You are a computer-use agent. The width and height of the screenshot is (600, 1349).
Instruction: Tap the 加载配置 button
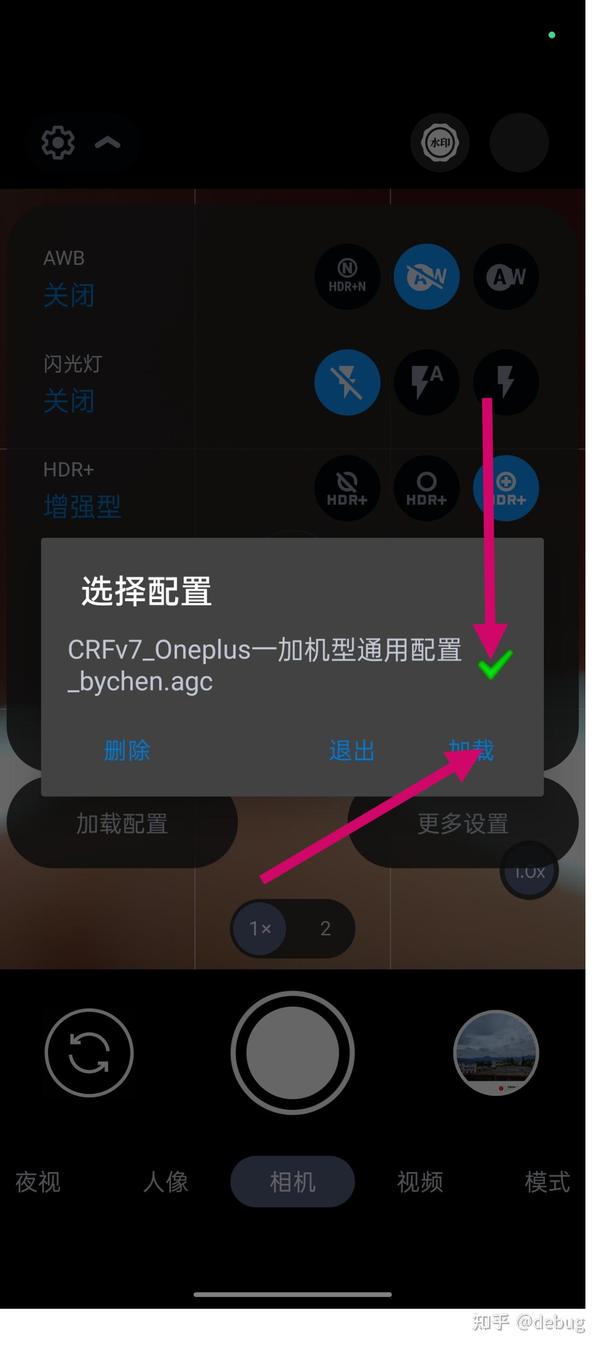tap(122, 824)
